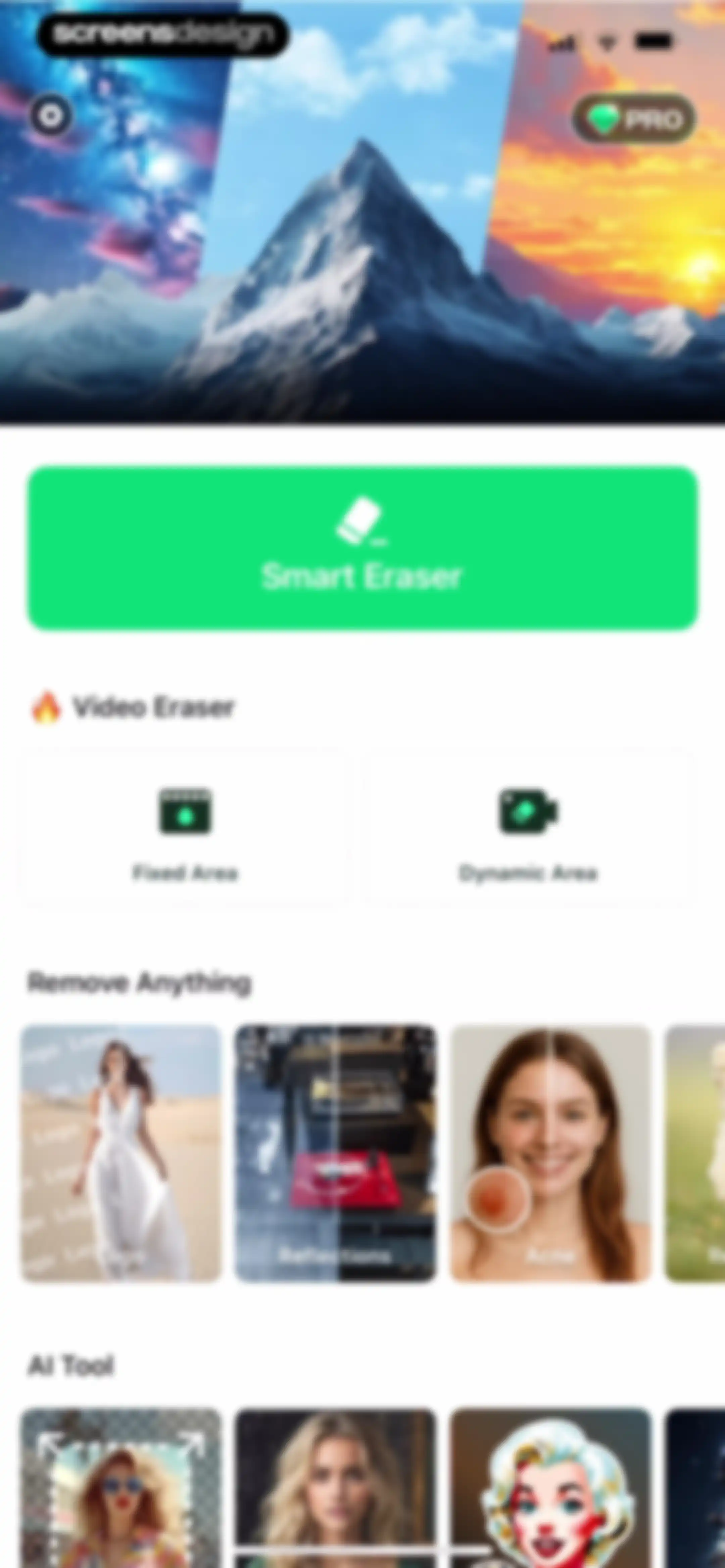
Task: Choose Dynamic Area video eraser
Action: click(x=528, y=829)
